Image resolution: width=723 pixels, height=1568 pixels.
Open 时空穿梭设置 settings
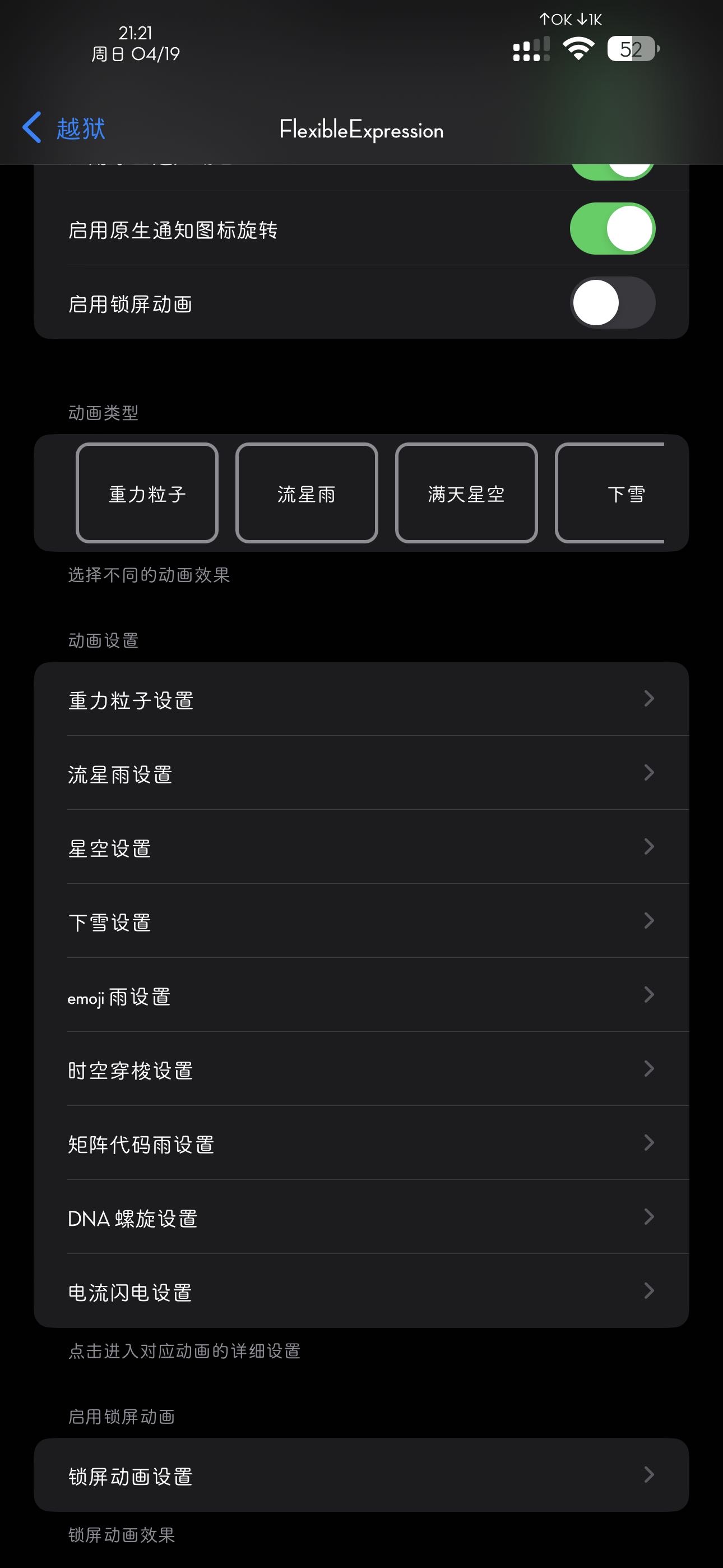coord(361,1069)
